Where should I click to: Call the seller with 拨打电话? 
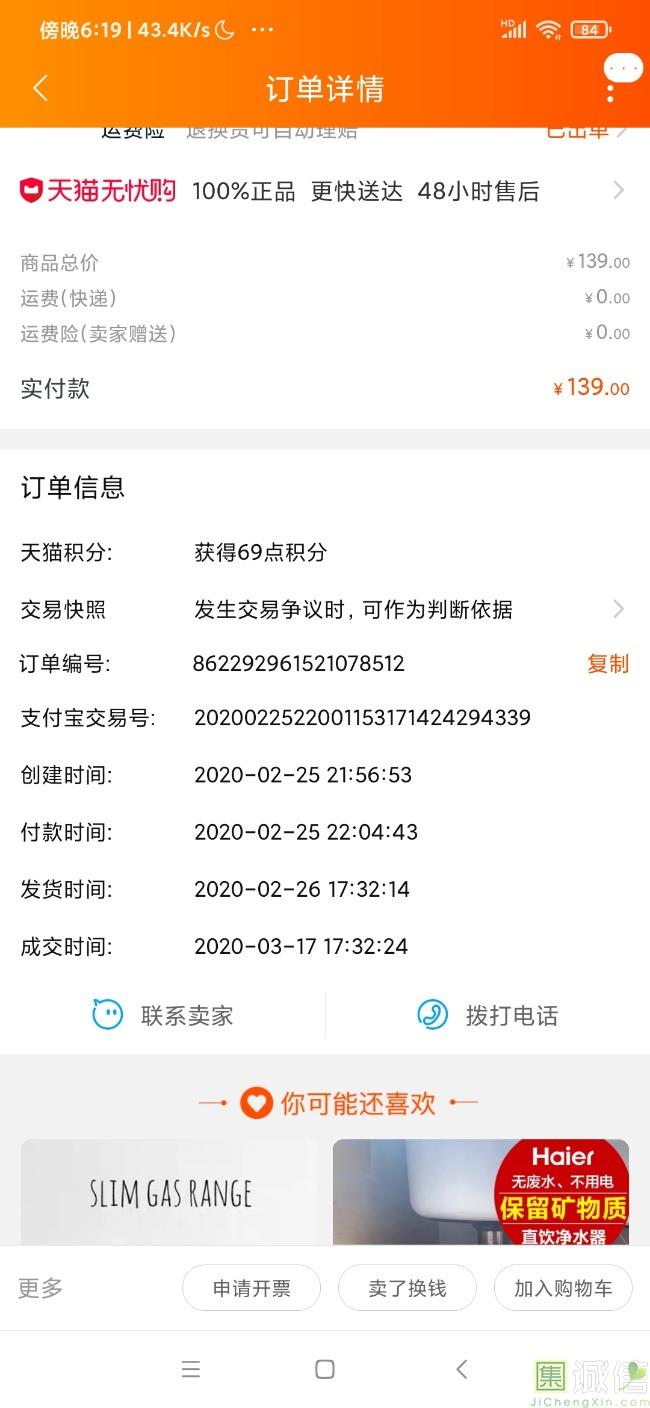pos(487,1015)
